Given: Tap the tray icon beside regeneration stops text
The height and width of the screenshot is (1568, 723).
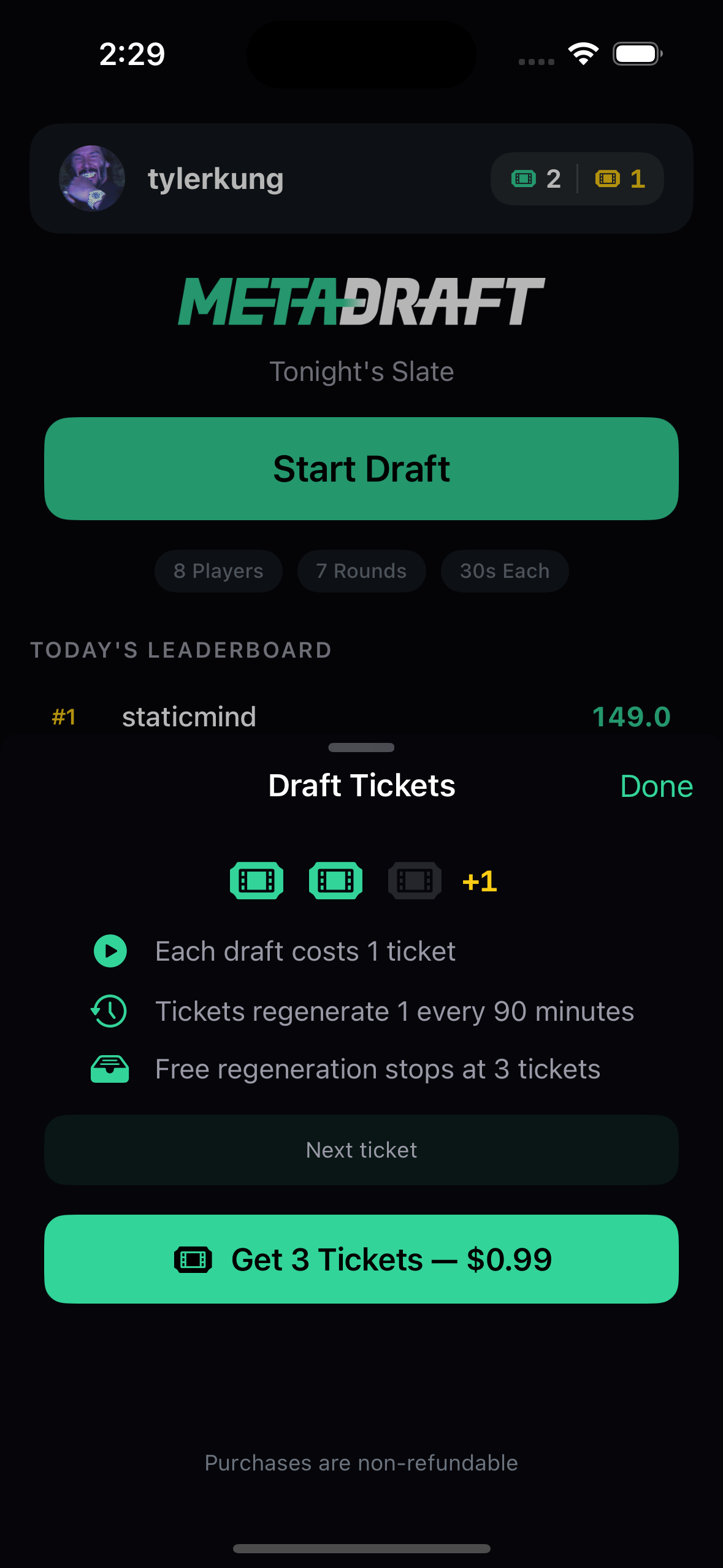Looking at the screenshot, I should 110,1068.
